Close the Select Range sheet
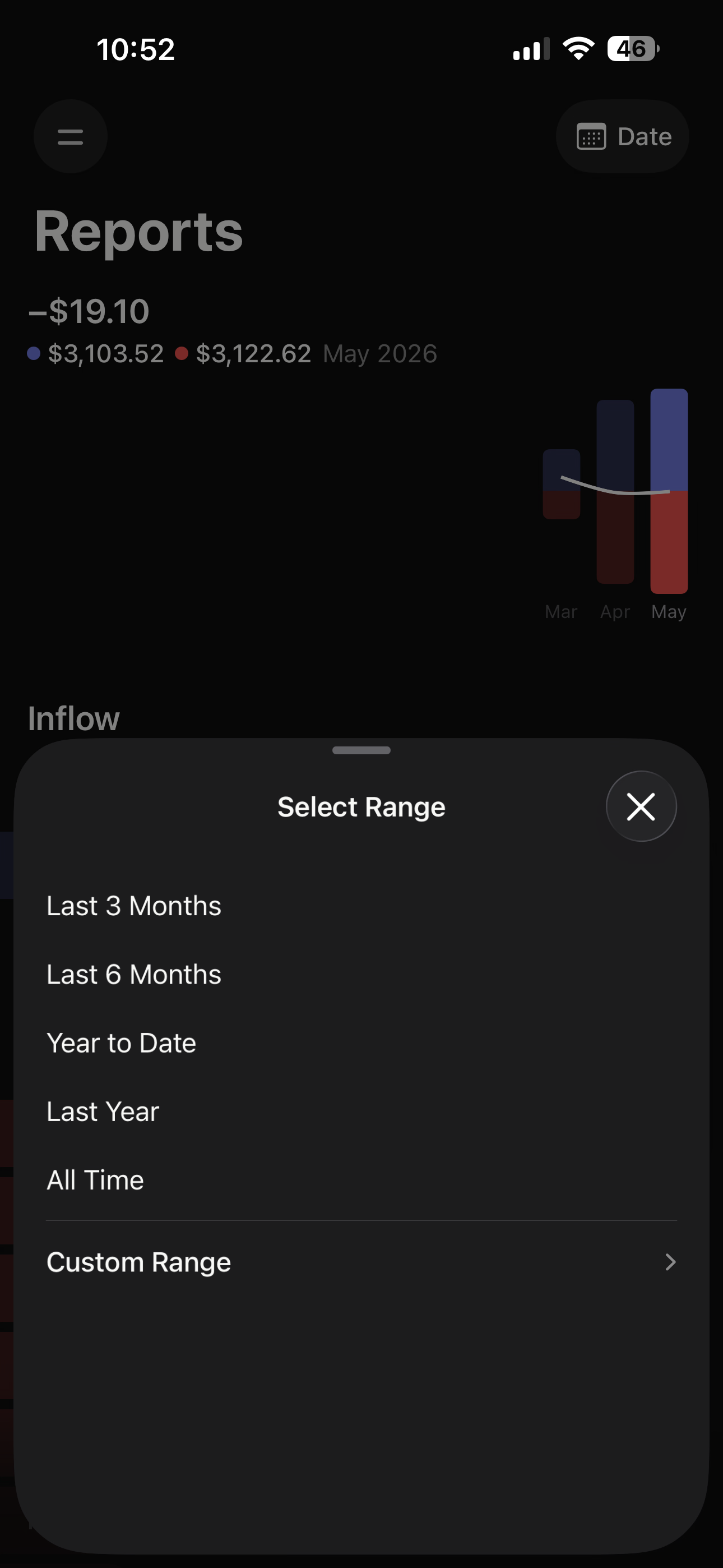The image size is (723, 1568). [641, 806]
